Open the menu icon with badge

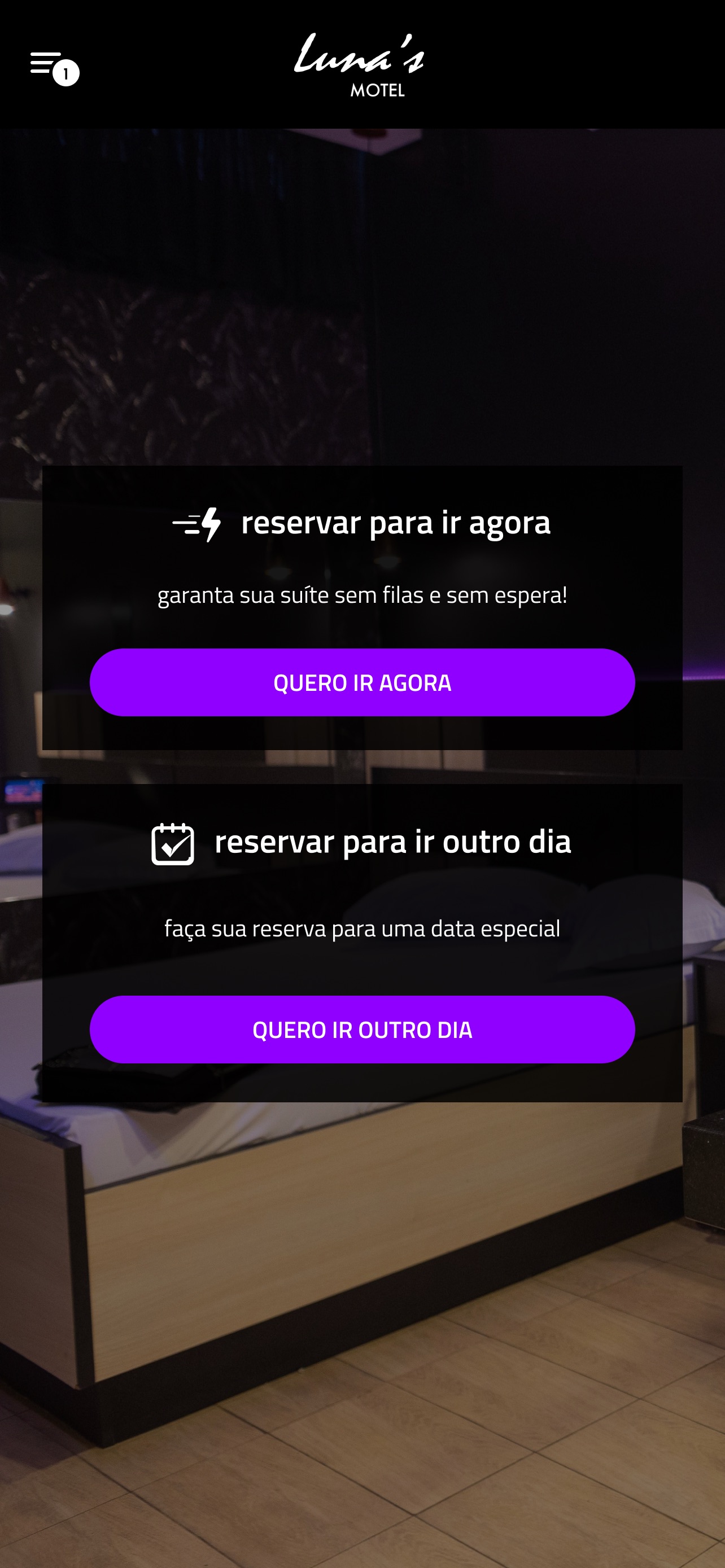[54, 68]
